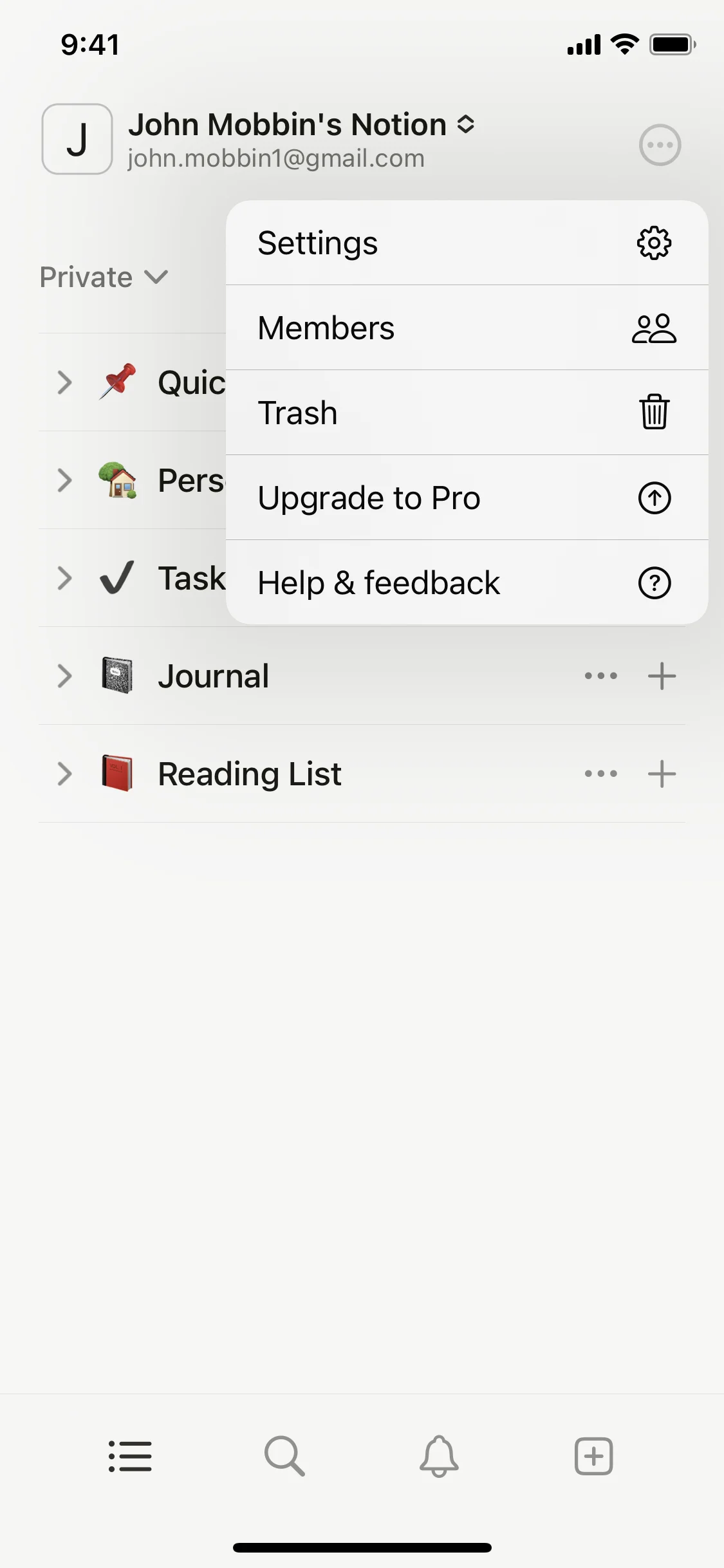This screenshot has height=1568, width=724.
Task: Tap the Upgrade to Pro arrow icon
Action: point(653,498)
